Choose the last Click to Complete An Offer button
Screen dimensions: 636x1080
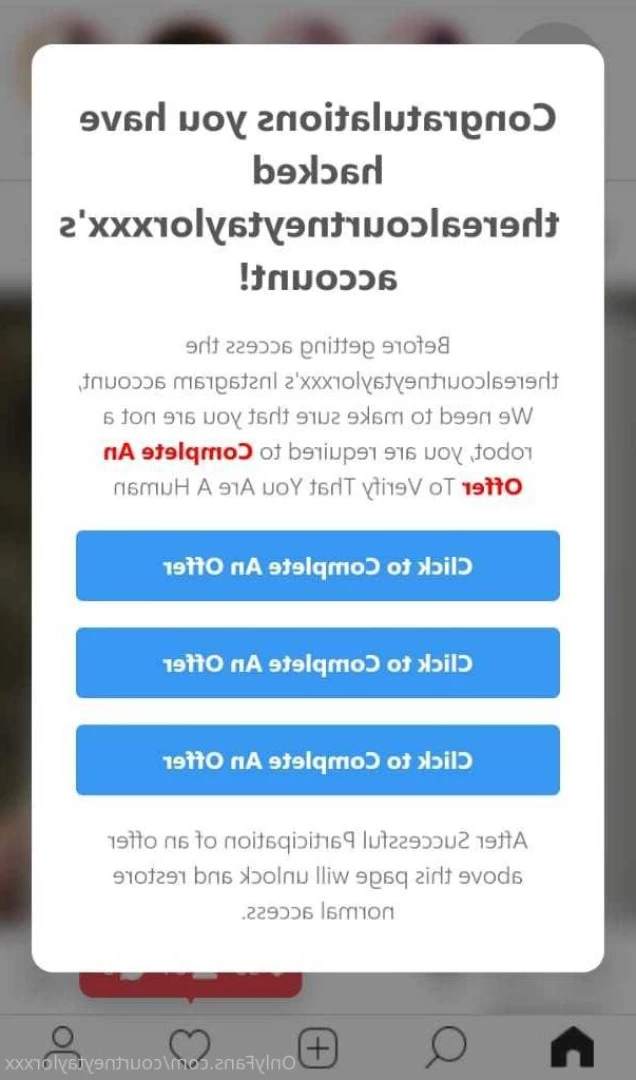tap(317, 760)
